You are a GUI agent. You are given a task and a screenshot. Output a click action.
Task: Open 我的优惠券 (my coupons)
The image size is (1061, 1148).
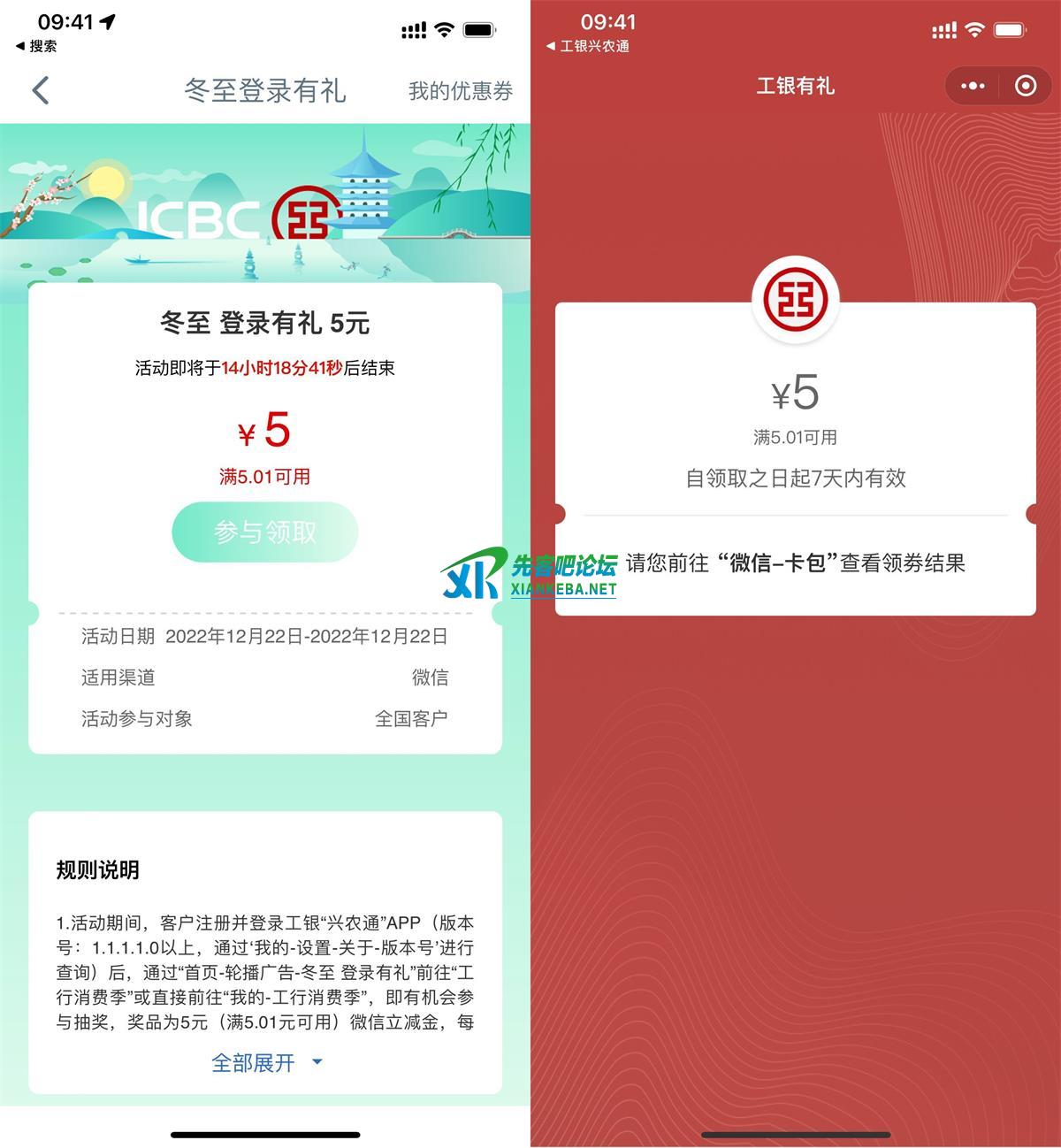(x=460, y=91)
